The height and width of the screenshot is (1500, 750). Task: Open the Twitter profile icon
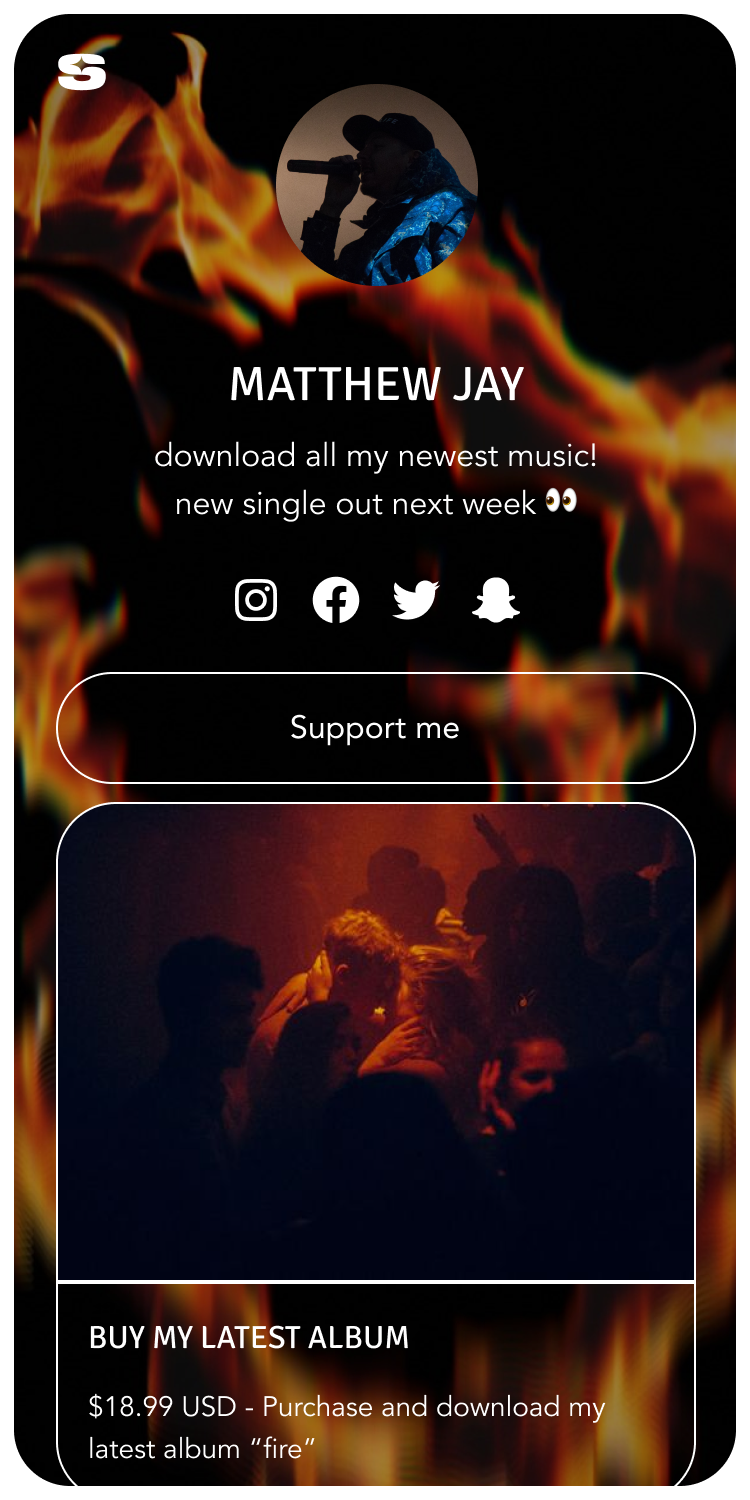[x=415, y=600]
